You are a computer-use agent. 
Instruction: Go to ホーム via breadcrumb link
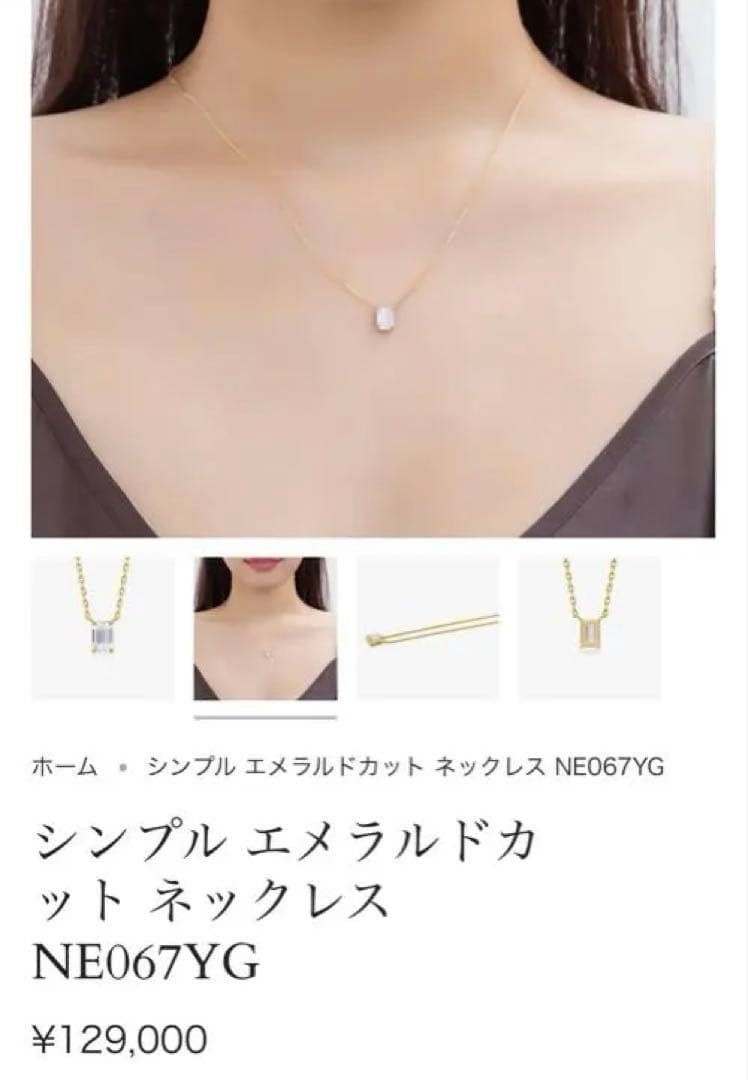[x=66, y=767]
